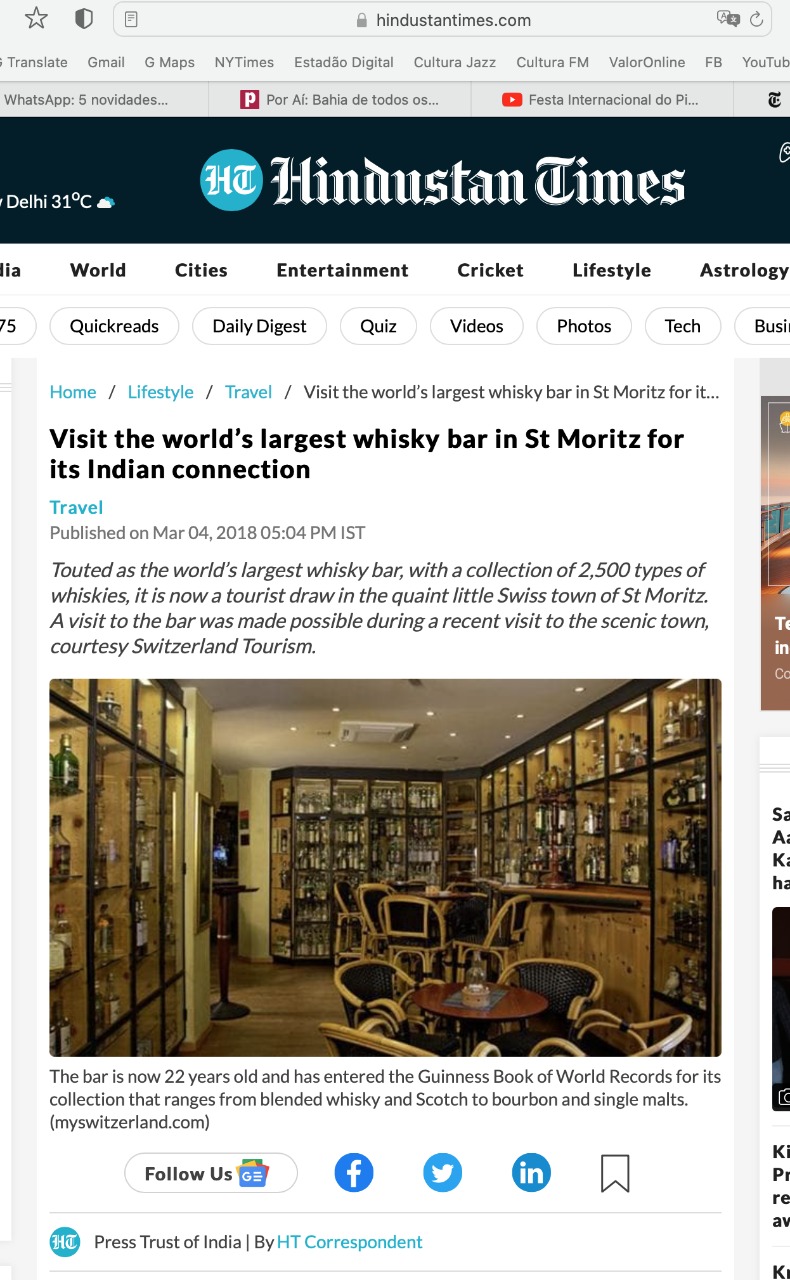The width and height of the screenshot is (790, 1280).
Task: Select the Quiz chip
Action: pyautogui.click(x=378, y=326)
